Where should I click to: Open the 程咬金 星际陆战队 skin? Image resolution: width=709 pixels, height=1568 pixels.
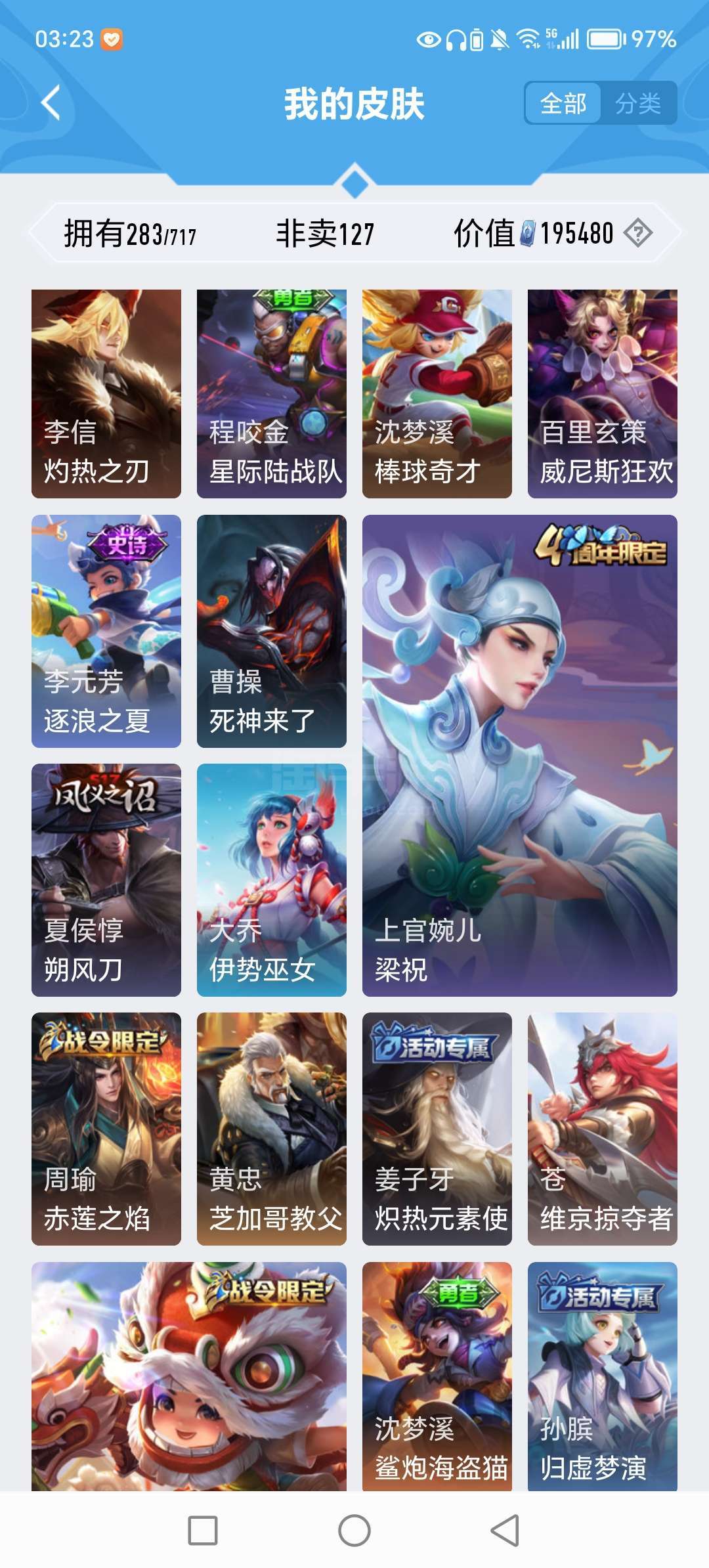(x=272, y=394)
